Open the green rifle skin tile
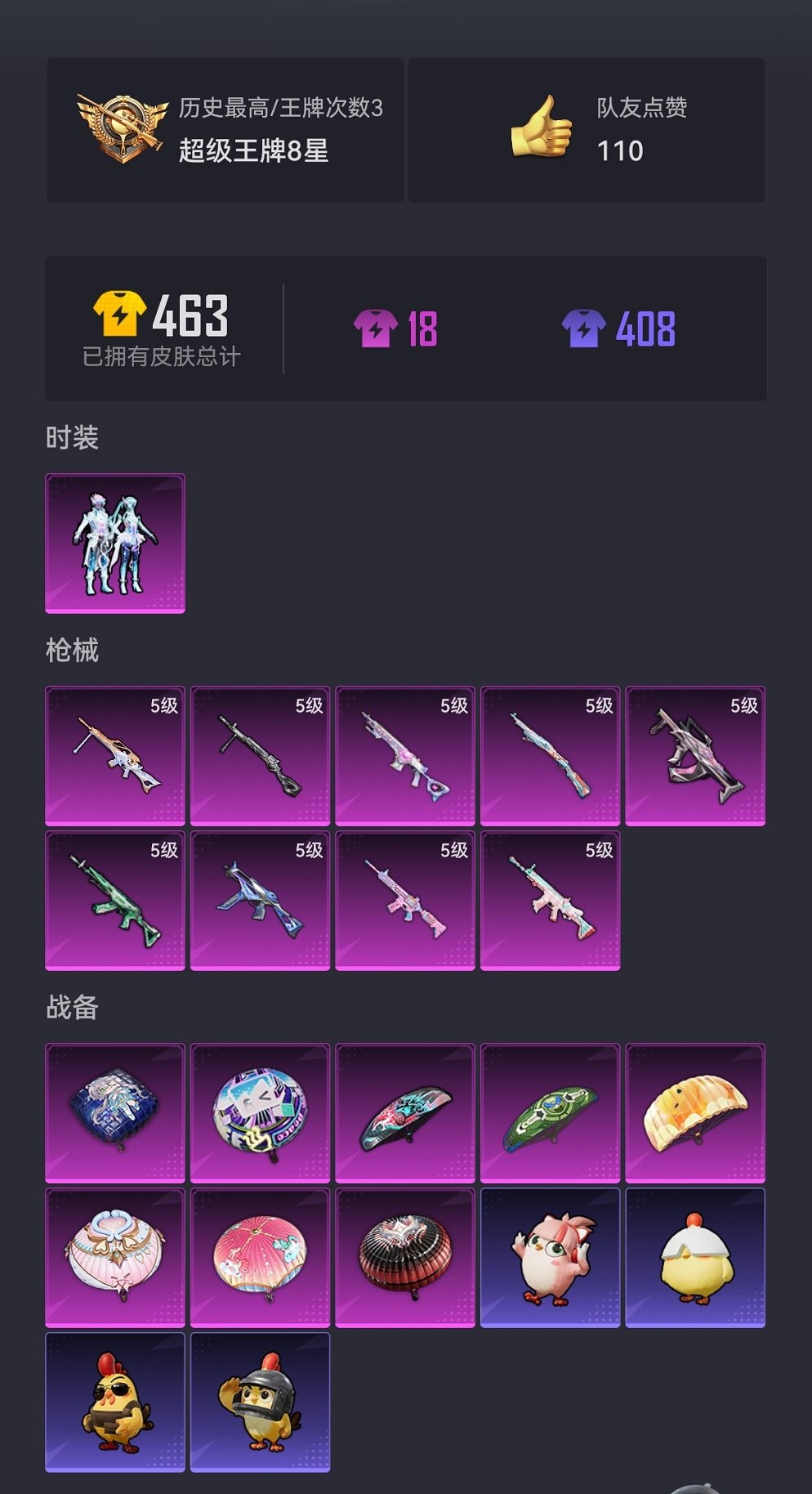The height and width of the screenshot is (1494, 812). 115,901
